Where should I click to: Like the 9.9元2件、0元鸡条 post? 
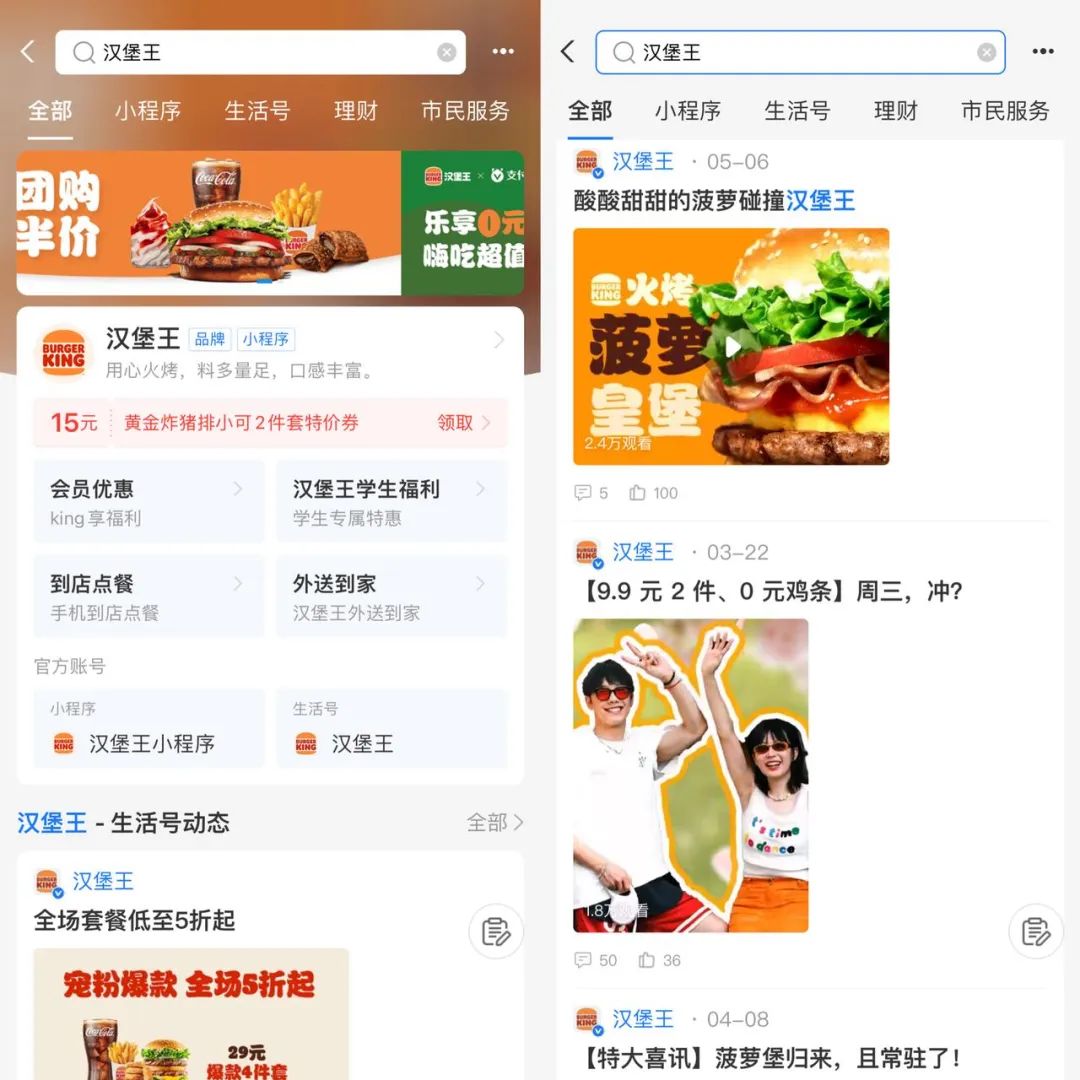[659, 960]
